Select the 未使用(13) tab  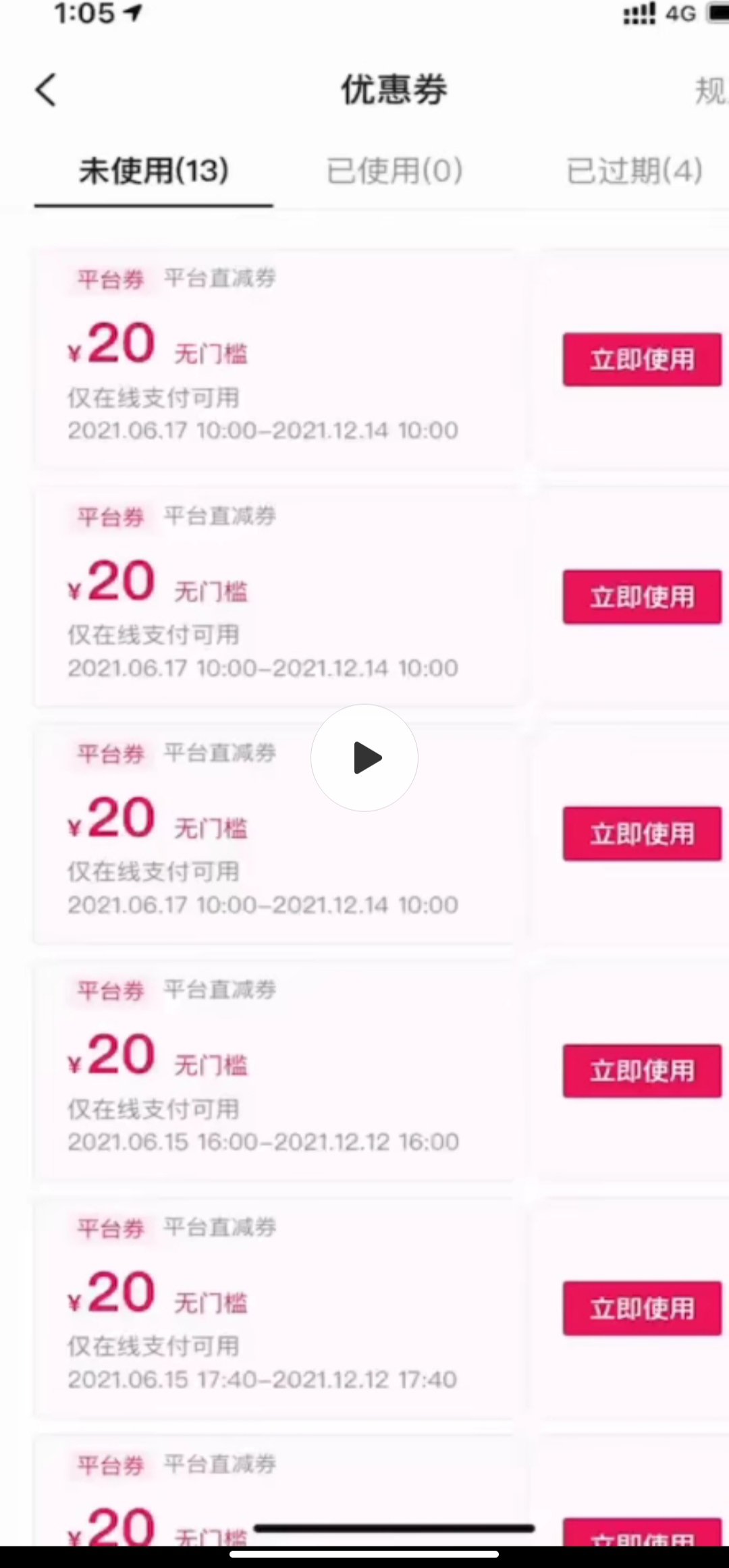tap(153, 171)
